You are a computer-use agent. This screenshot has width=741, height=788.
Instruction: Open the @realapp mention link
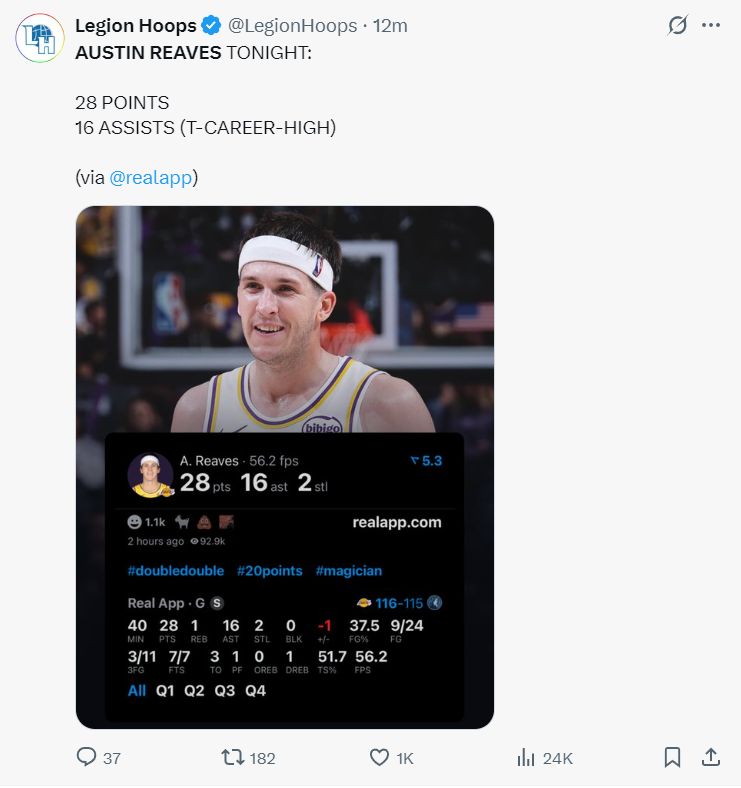coord(151,178)
